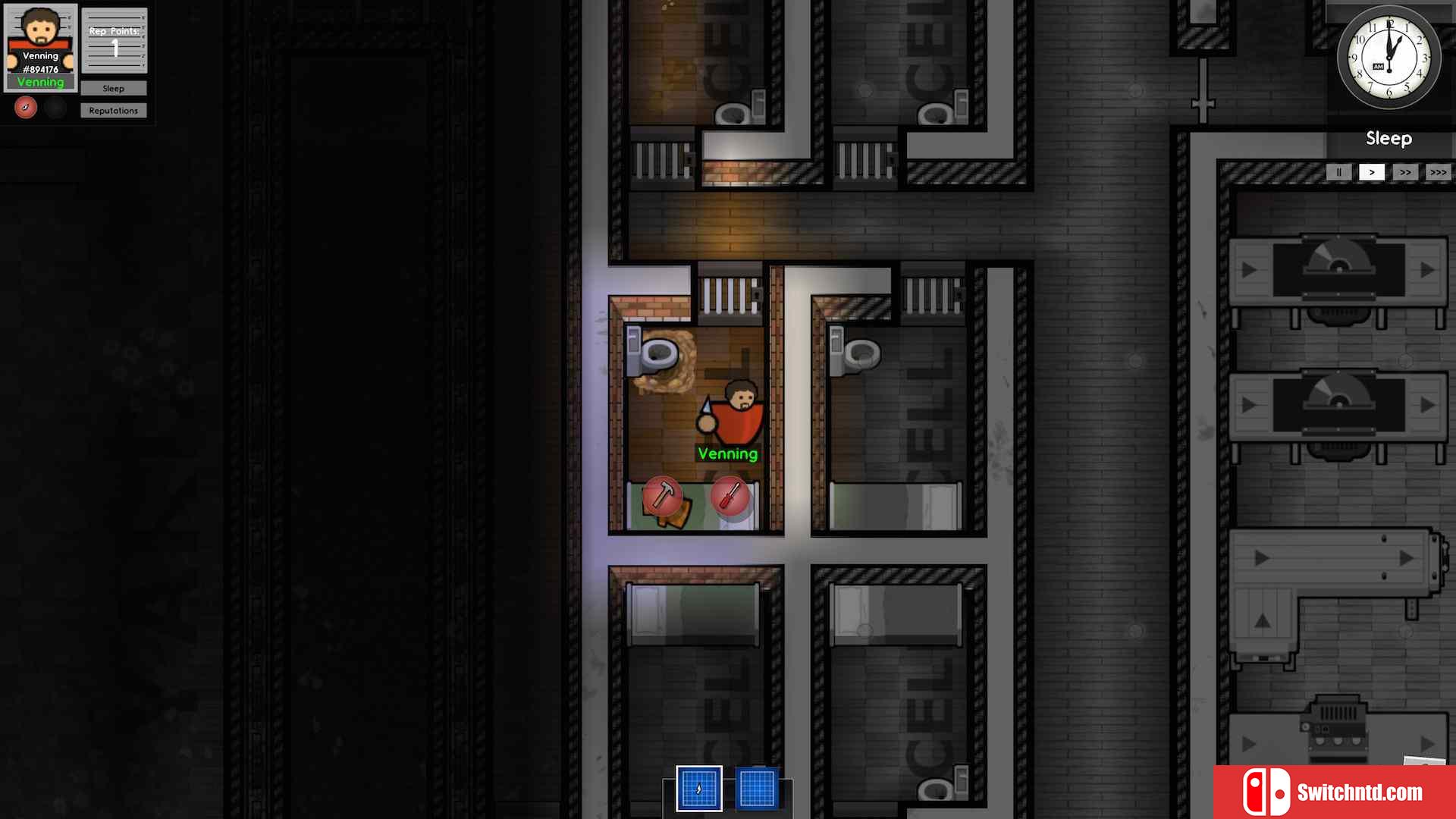Pick up the hammer on the bed

pyautogui.click(x=662, y=496)
